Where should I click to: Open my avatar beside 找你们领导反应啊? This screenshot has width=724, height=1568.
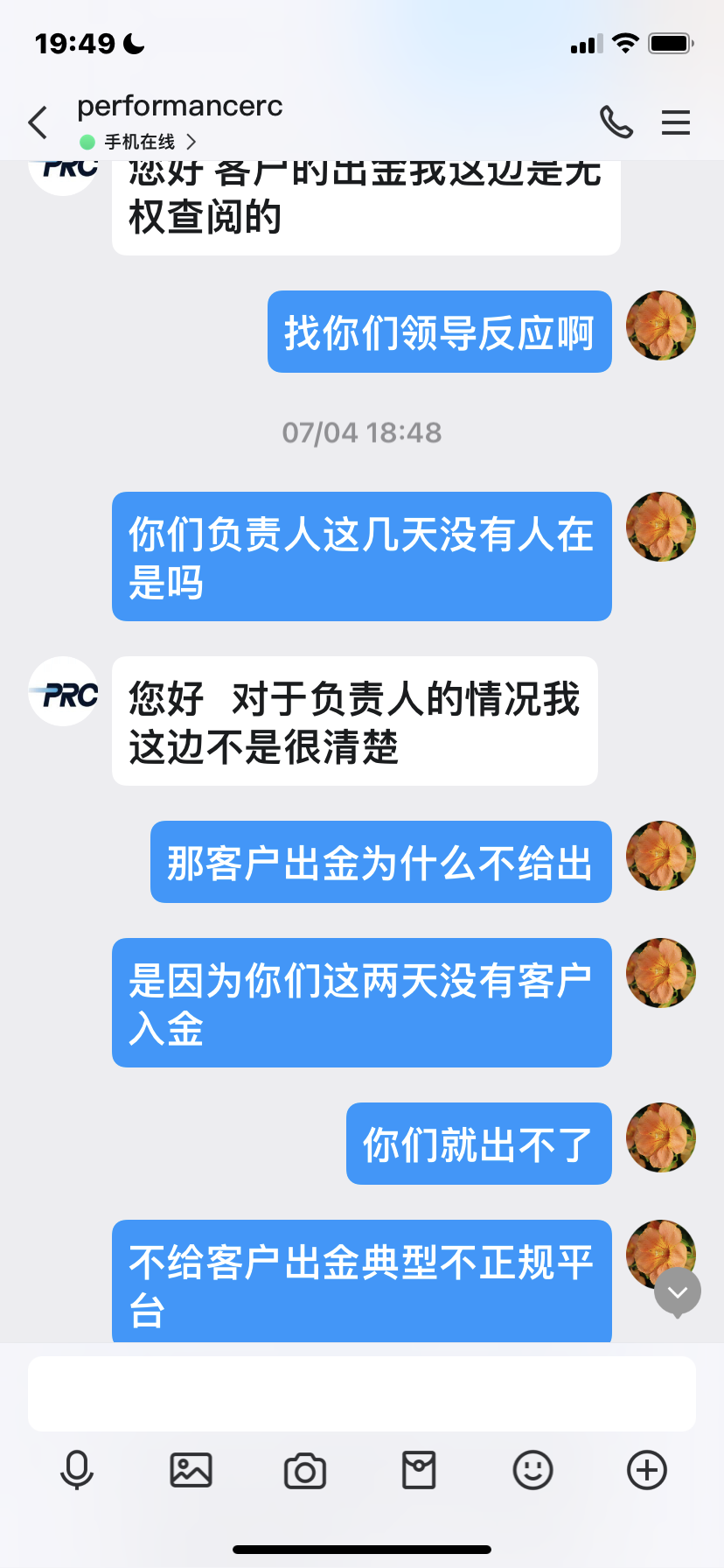click(x=661, y=325)
